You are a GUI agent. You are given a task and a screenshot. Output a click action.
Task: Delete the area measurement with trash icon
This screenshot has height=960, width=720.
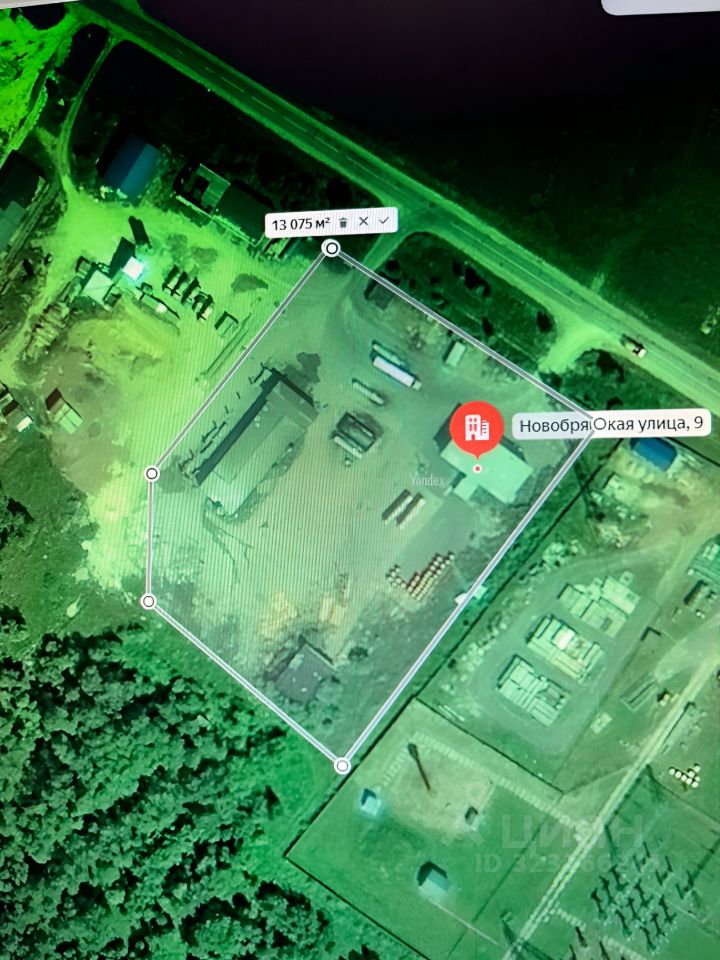point(343,221)
